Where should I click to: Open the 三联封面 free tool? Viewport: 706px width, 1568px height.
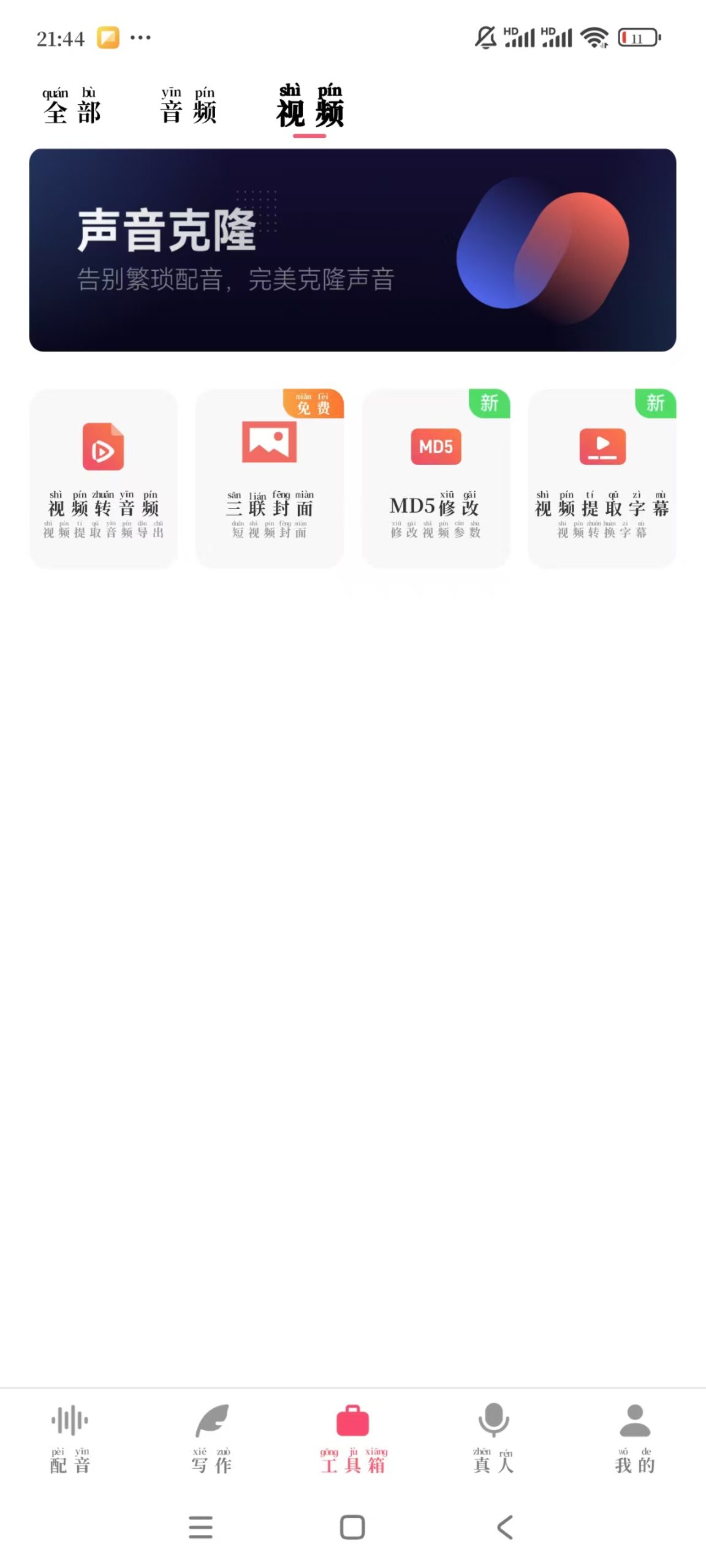[x=270, y=478]
